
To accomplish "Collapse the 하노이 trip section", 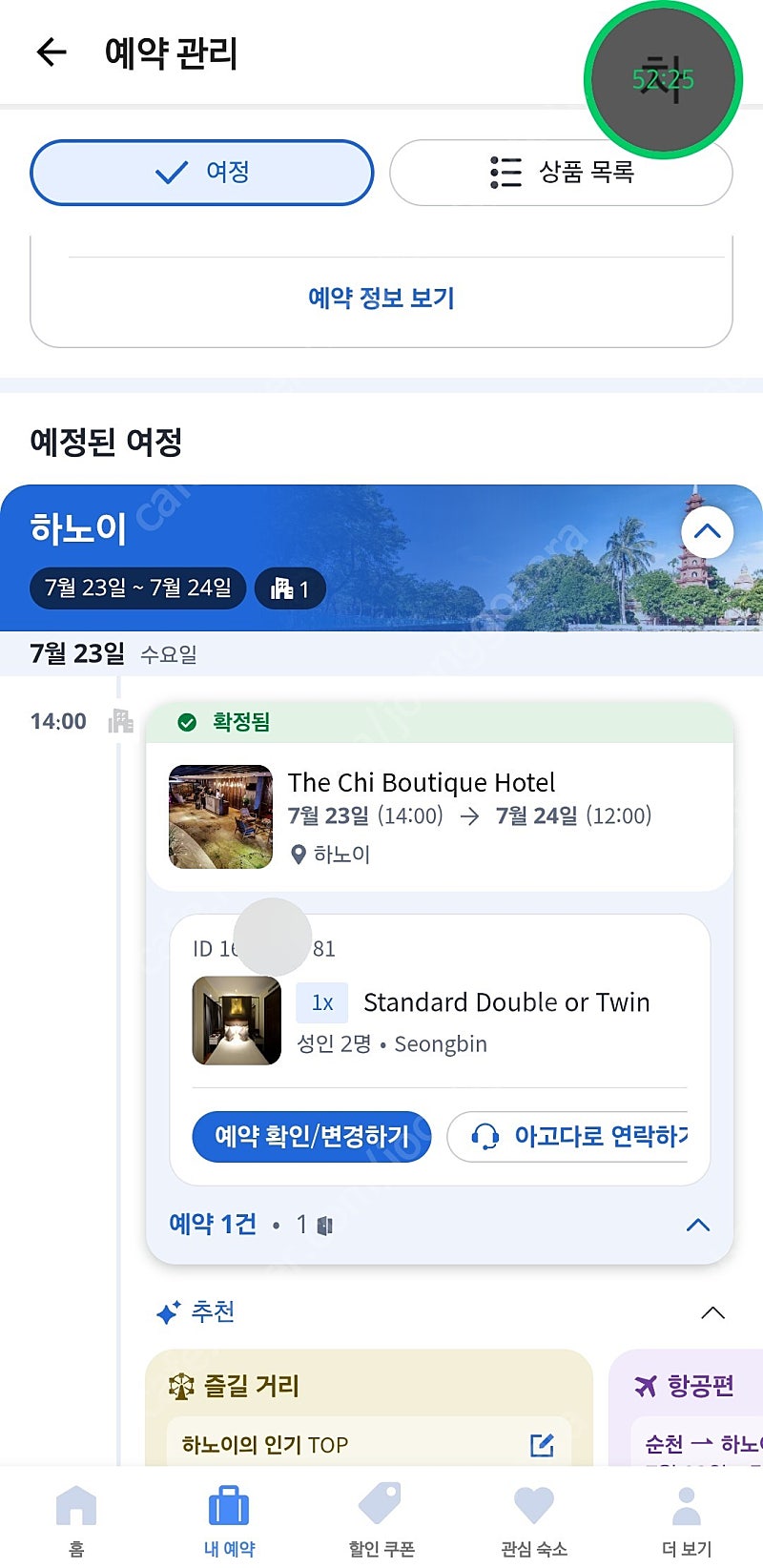I will click(707, 532).
